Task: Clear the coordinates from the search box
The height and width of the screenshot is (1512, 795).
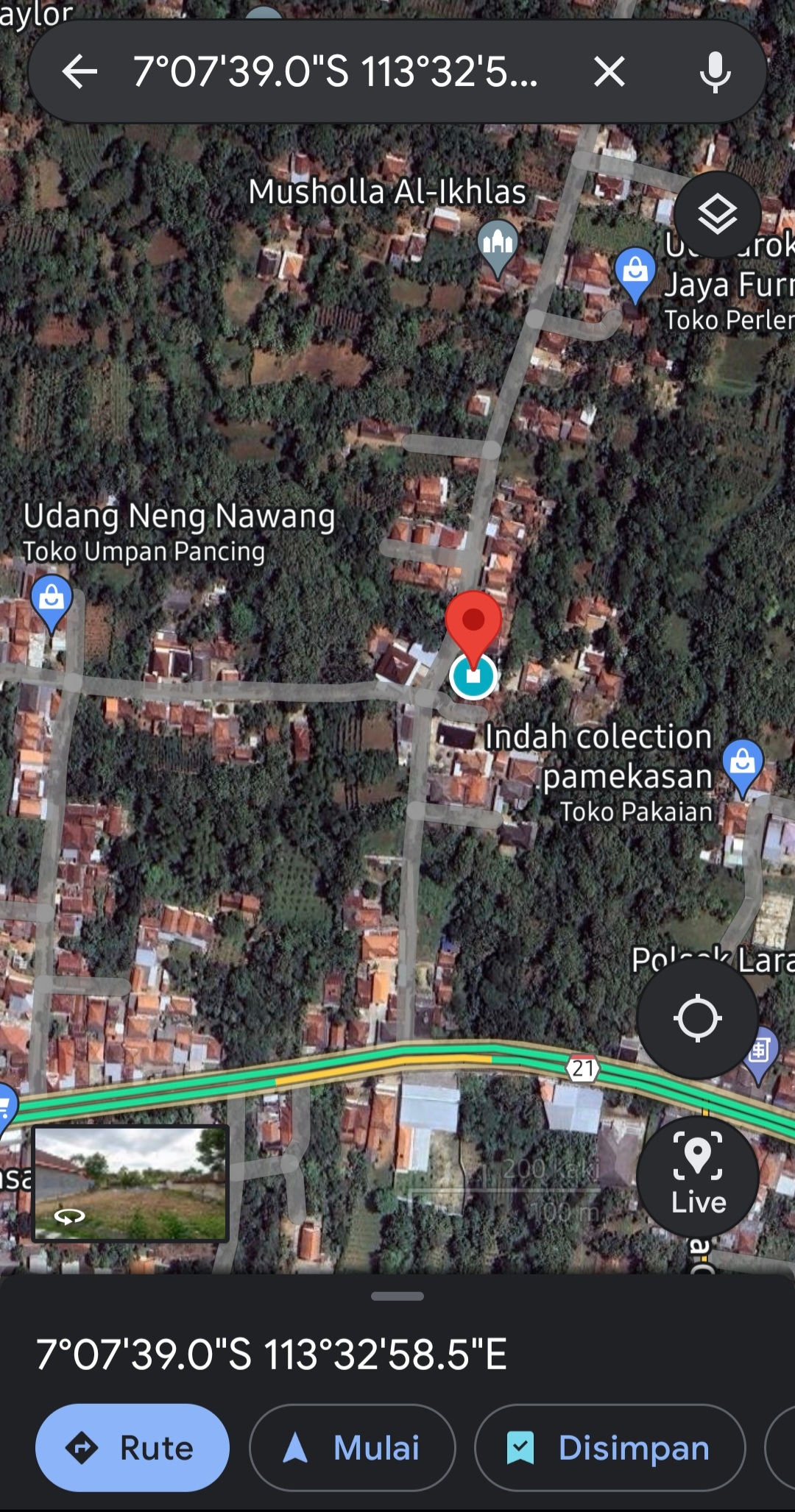Action: pyautogui.click(x=609, y=72)
